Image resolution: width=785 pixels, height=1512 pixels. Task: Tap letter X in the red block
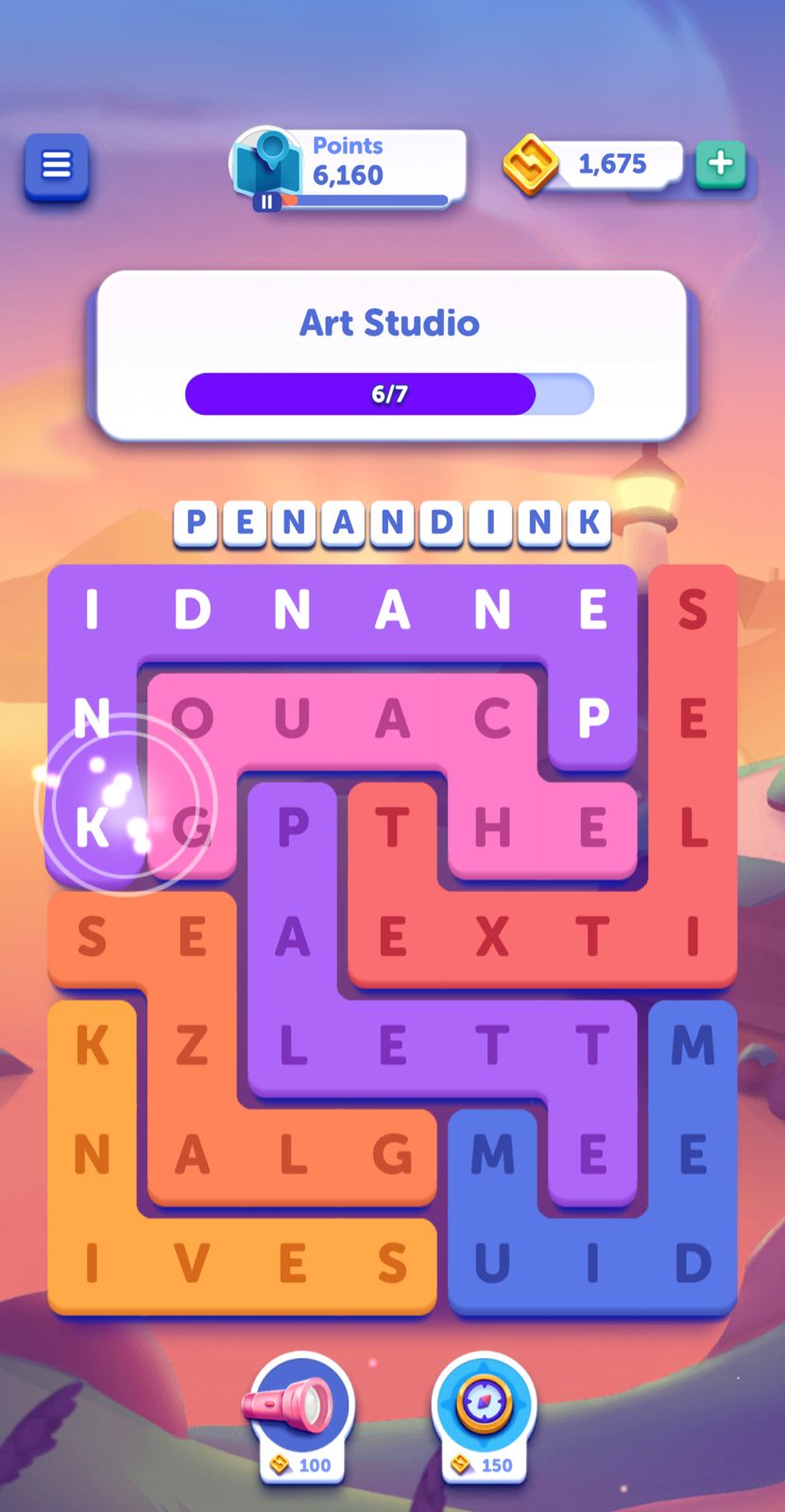pyautogui.click(x=492, y=937)
